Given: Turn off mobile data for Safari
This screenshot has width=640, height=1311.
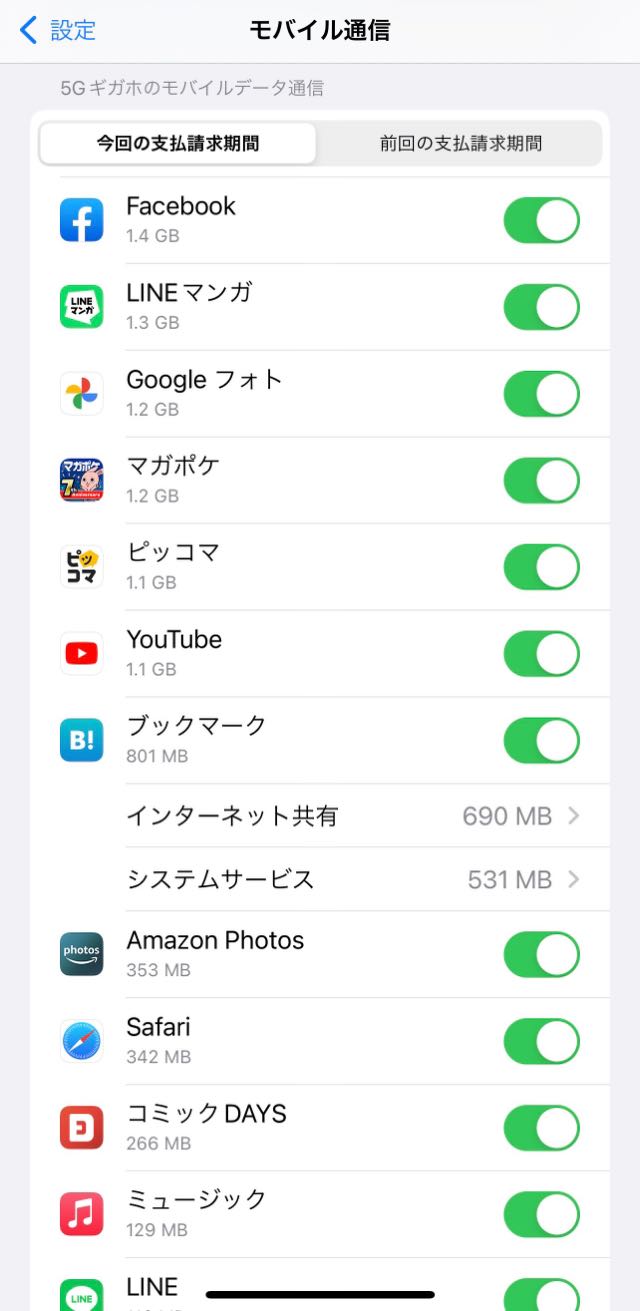Looking at the screenshot, I should click(542, 1041).
